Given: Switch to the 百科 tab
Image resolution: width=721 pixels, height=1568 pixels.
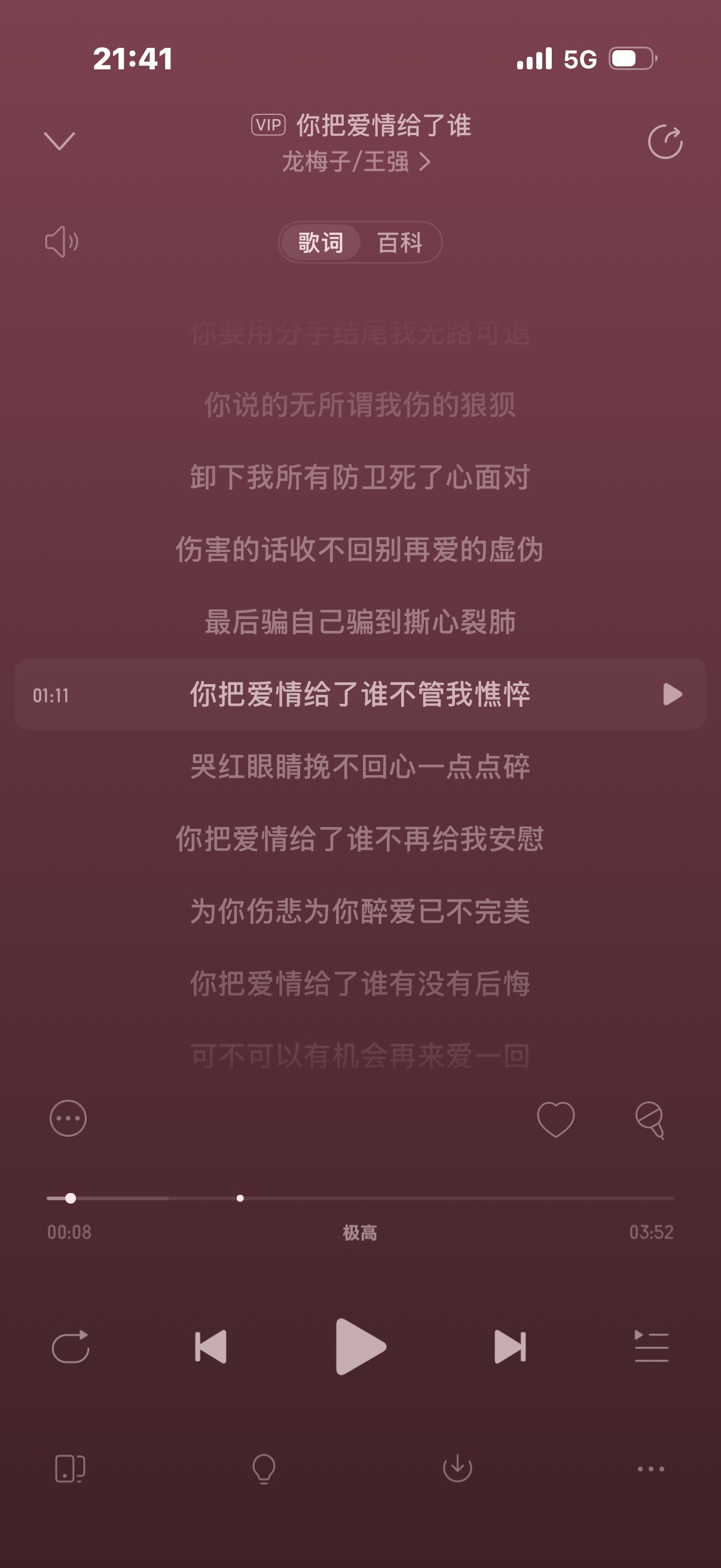Looking at the screenshot, I should (x=400, y=243).
